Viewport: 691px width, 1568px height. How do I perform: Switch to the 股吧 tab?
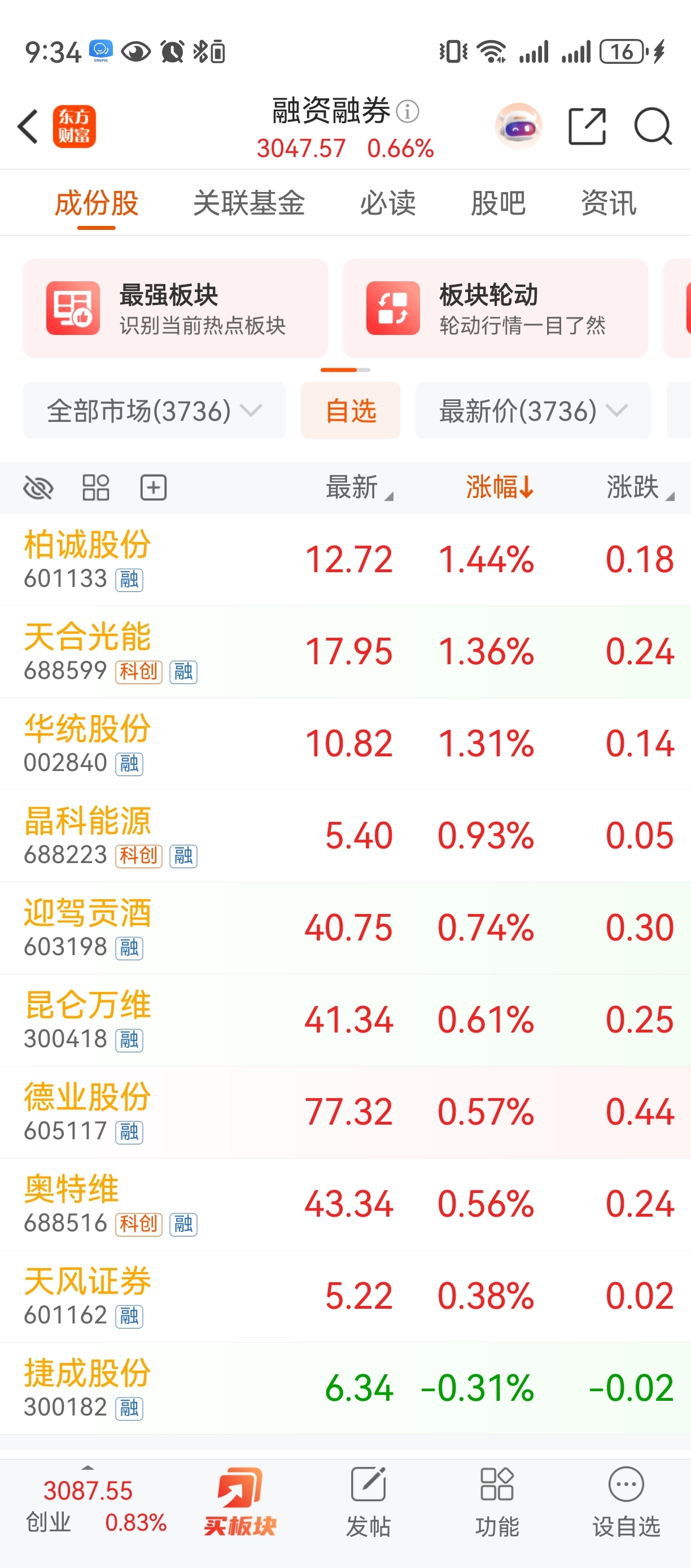[497, 203]
